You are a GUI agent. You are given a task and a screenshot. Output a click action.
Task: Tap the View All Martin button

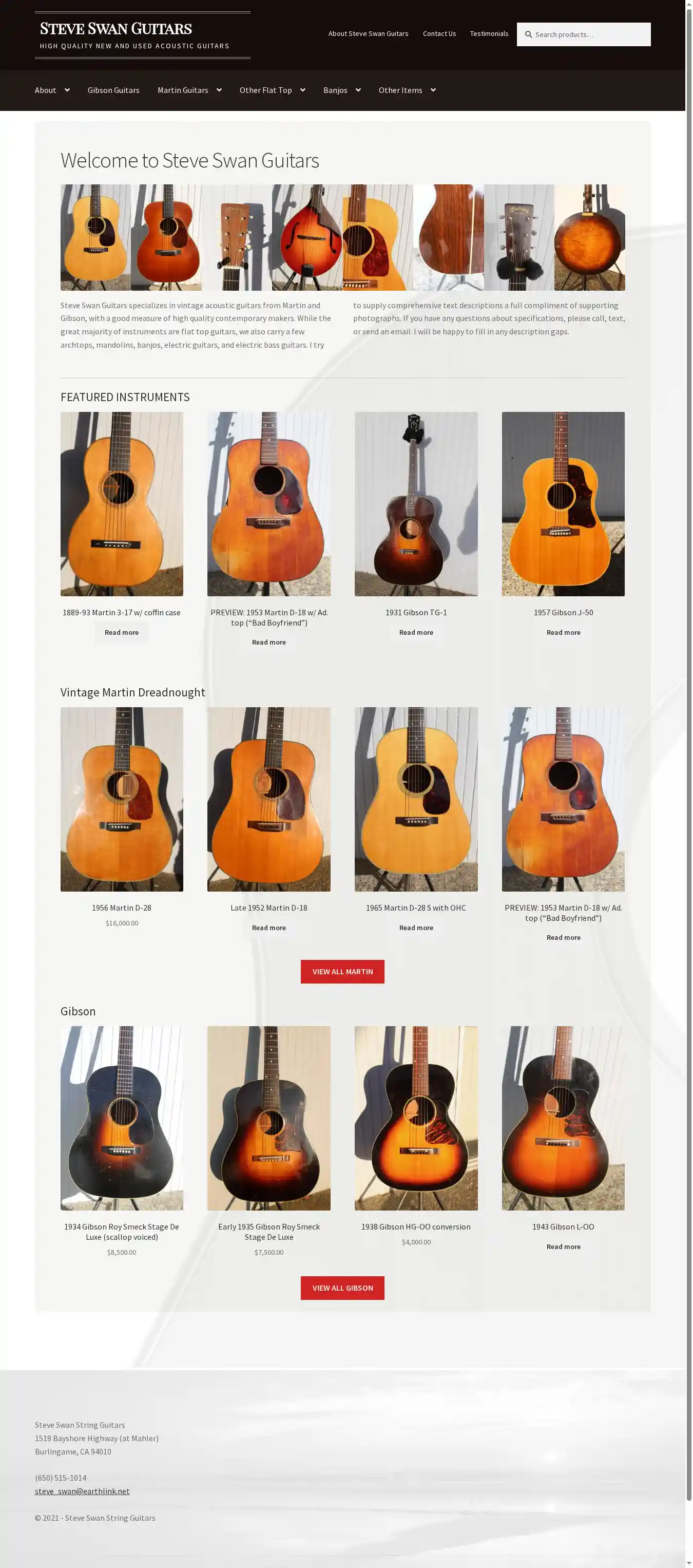[342, 972]
